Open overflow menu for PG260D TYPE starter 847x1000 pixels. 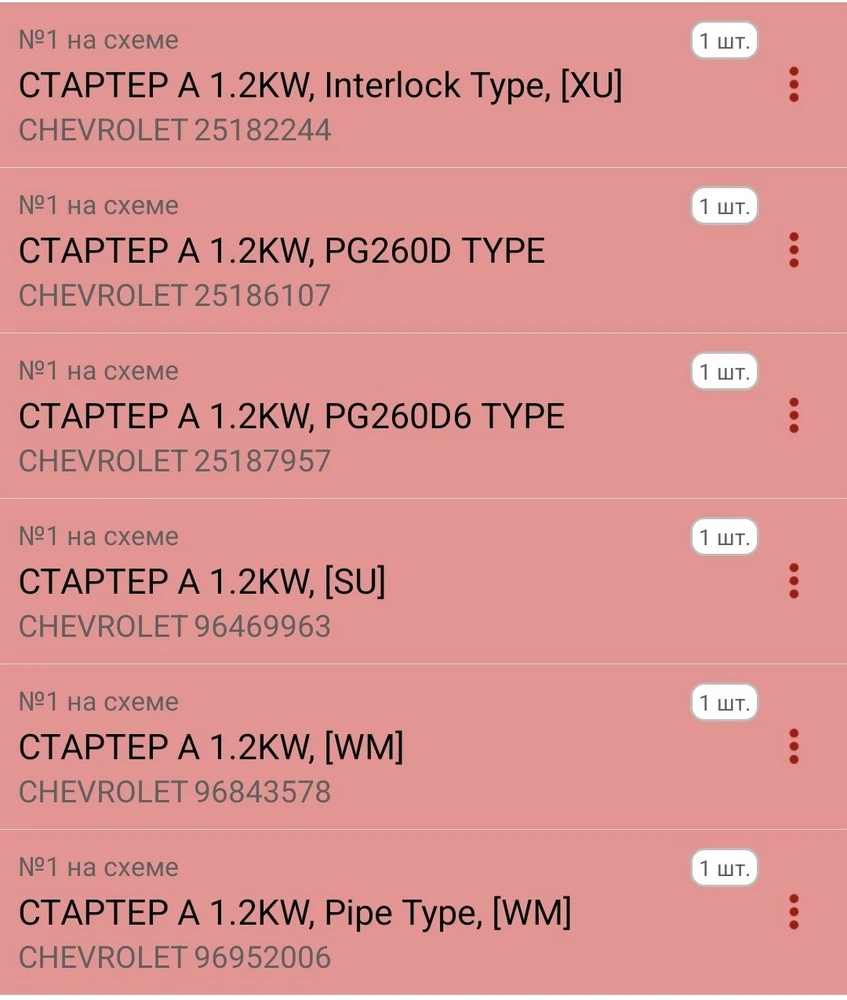coord(794,250)
